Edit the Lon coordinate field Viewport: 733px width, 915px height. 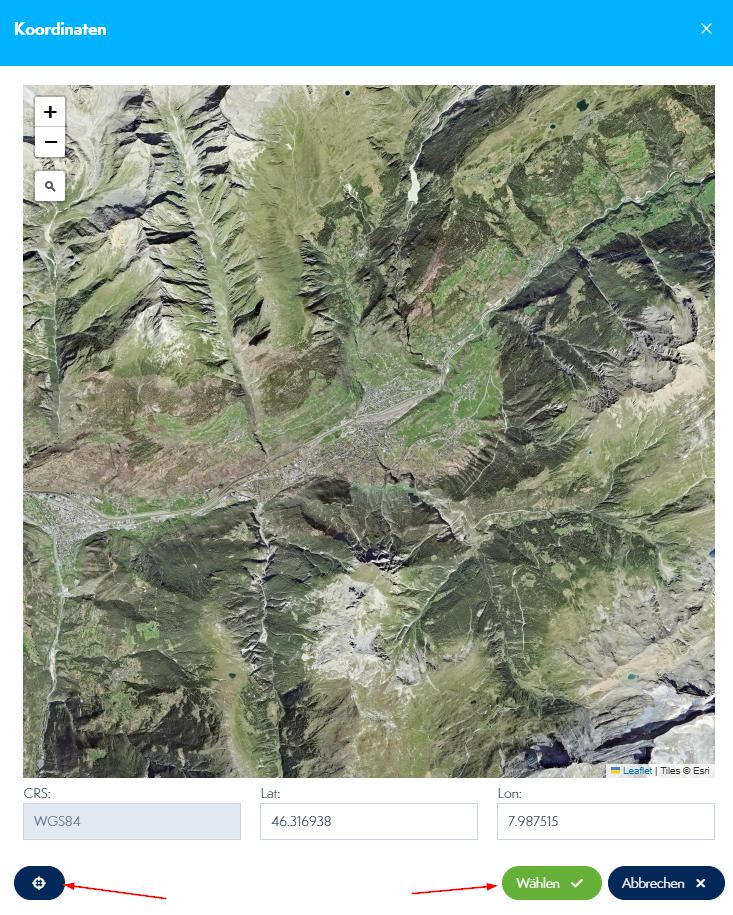click(605, 822)
